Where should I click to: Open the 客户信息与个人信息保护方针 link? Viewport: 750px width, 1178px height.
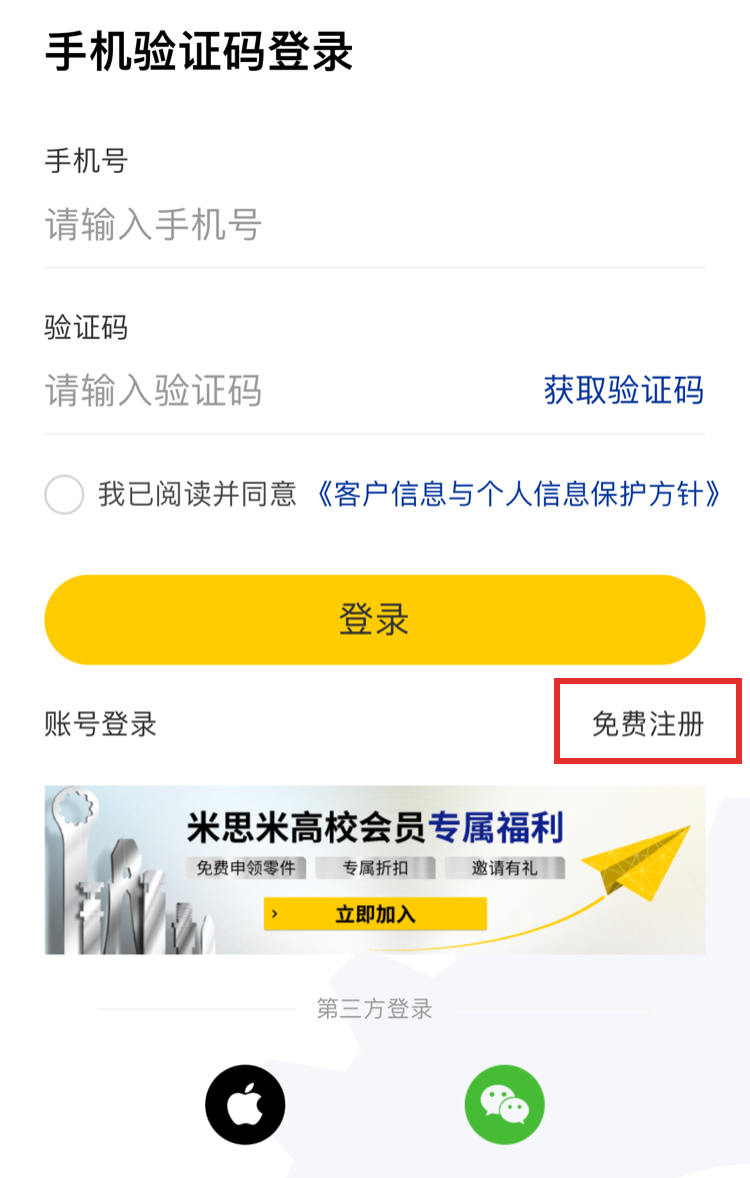pos(518,494)
